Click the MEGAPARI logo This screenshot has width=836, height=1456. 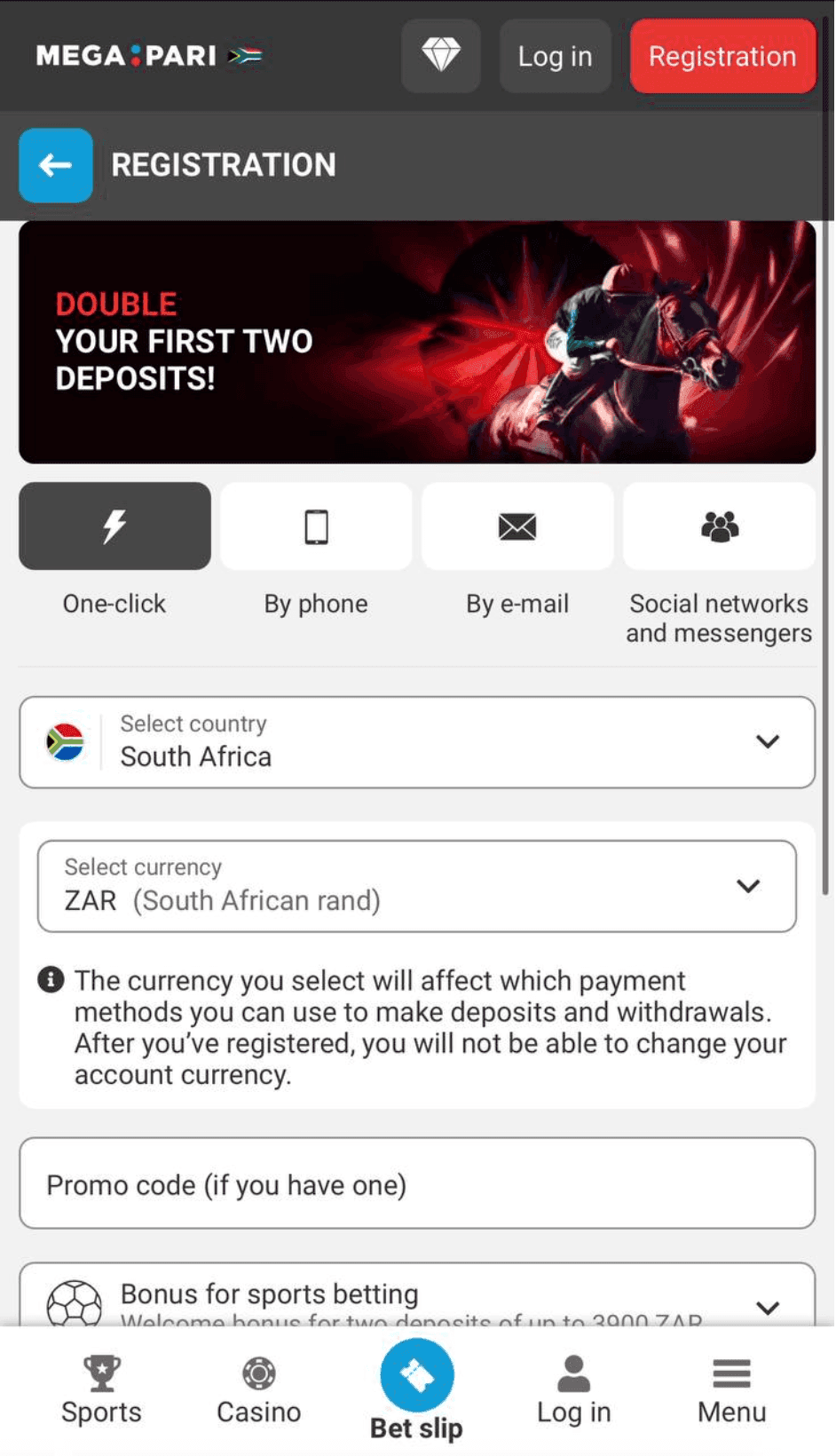pos(127,56)
